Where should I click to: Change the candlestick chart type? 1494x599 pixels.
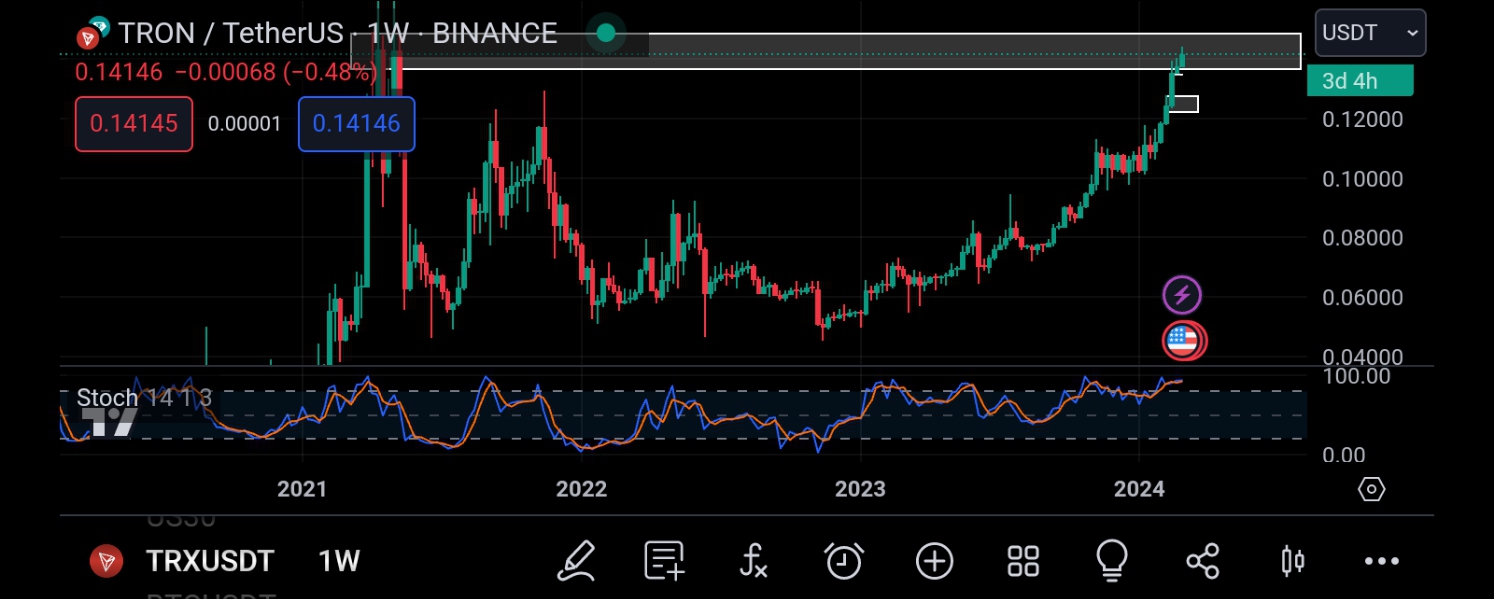pyautogui.click(x=1292, y=561)
